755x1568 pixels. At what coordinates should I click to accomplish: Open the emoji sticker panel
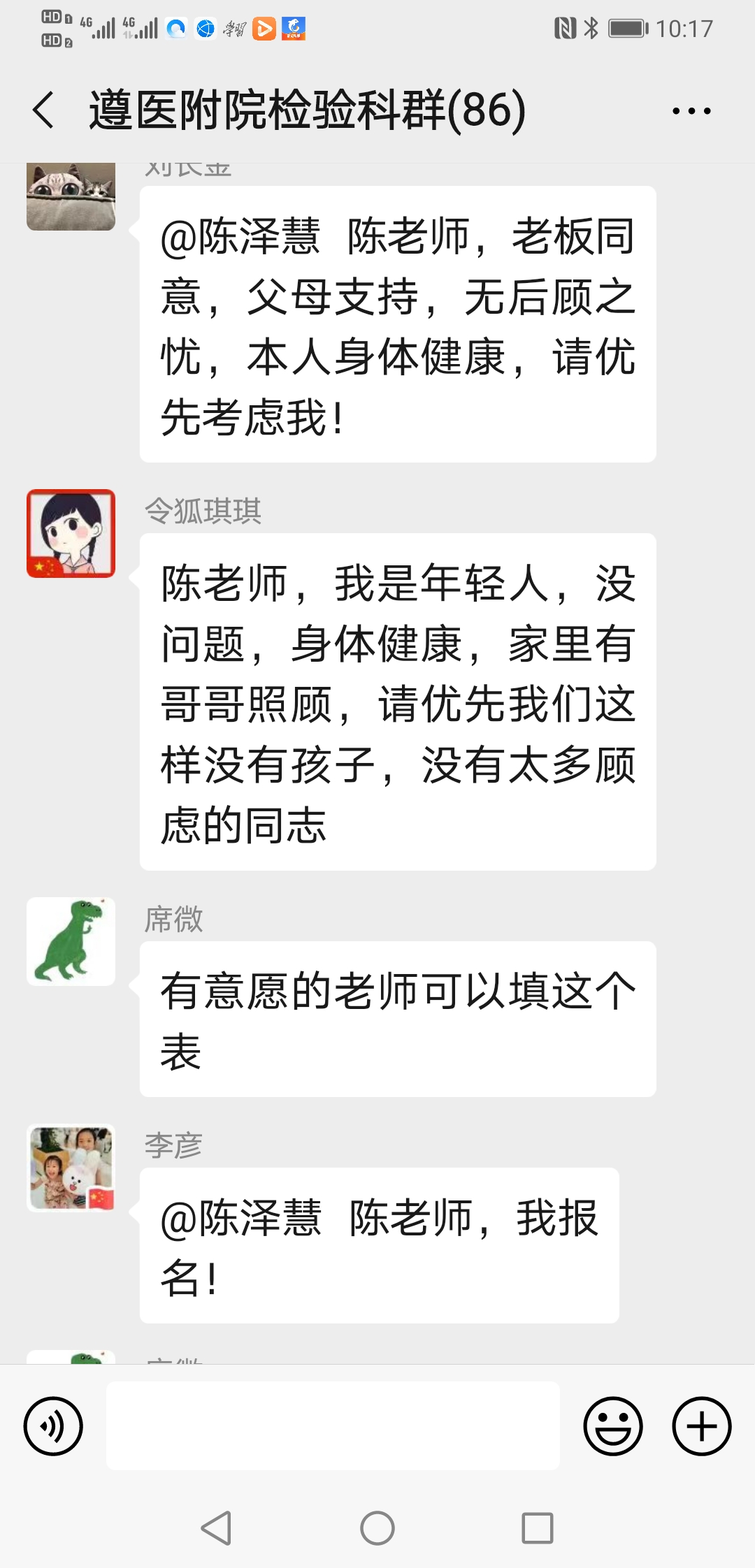(612, 1425)
